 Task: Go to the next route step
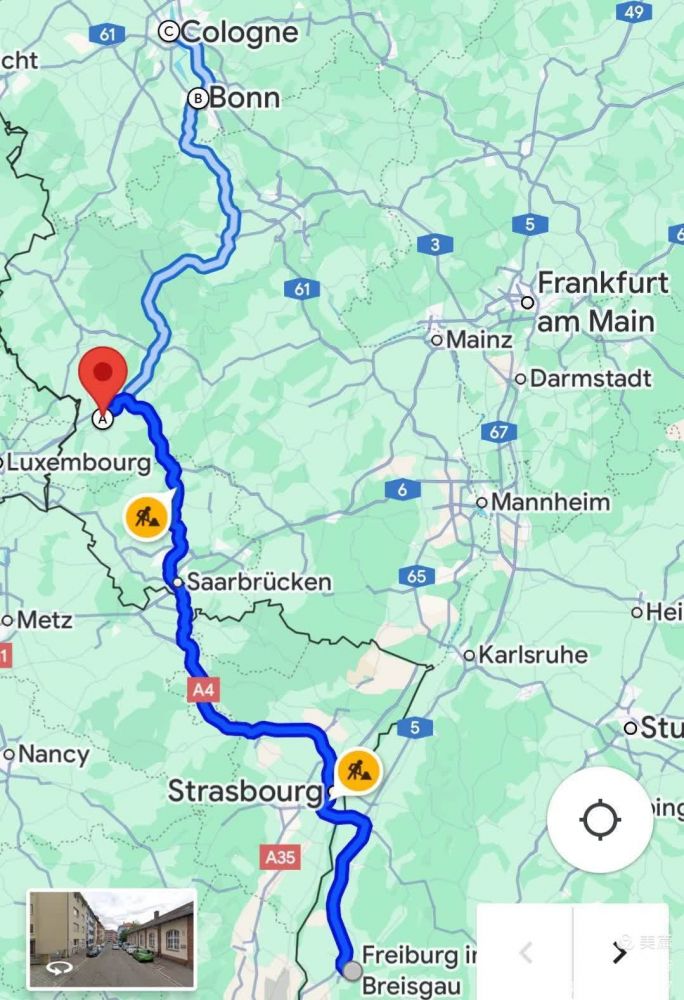(620, 953)
